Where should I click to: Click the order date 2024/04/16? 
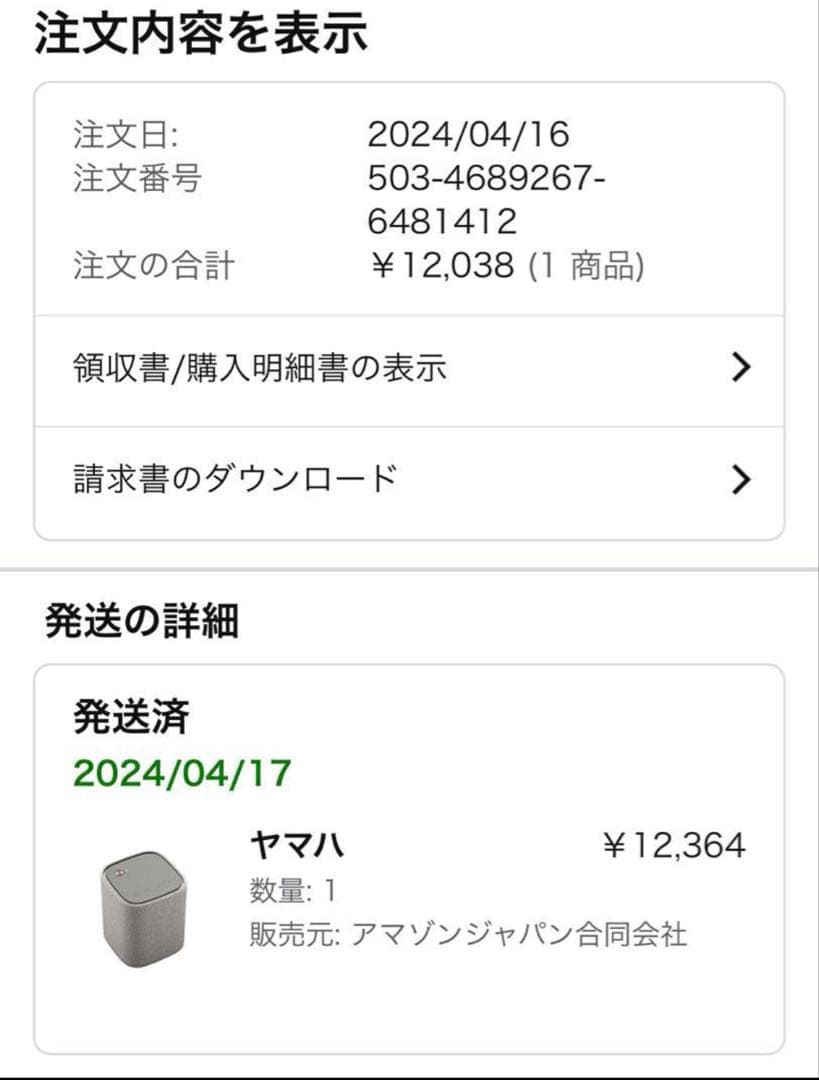coord(460,132)
